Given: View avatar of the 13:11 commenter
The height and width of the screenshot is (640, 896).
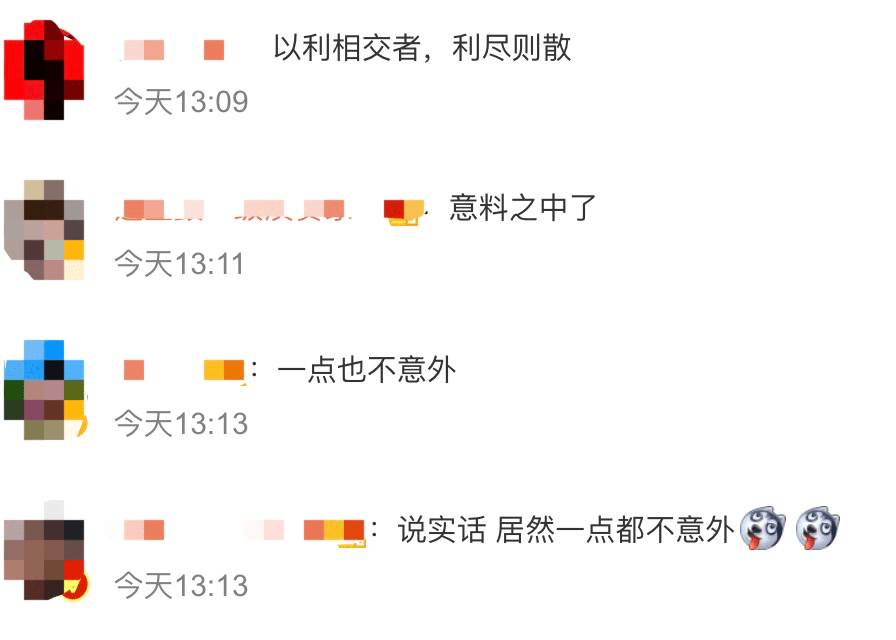Looking at the screenshot, I should pos(44,230).
